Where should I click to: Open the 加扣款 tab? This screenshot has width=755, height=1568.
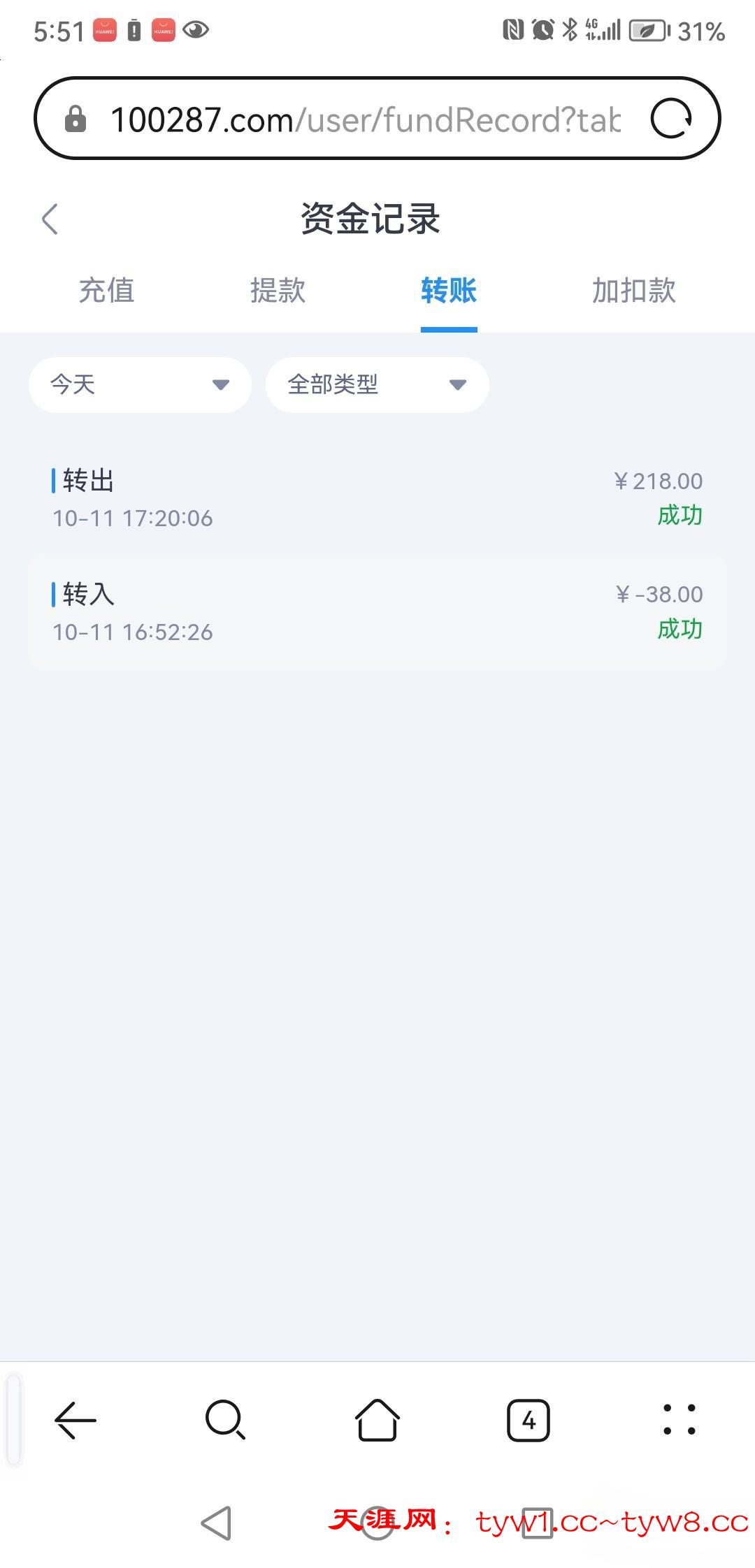[633, 291]
